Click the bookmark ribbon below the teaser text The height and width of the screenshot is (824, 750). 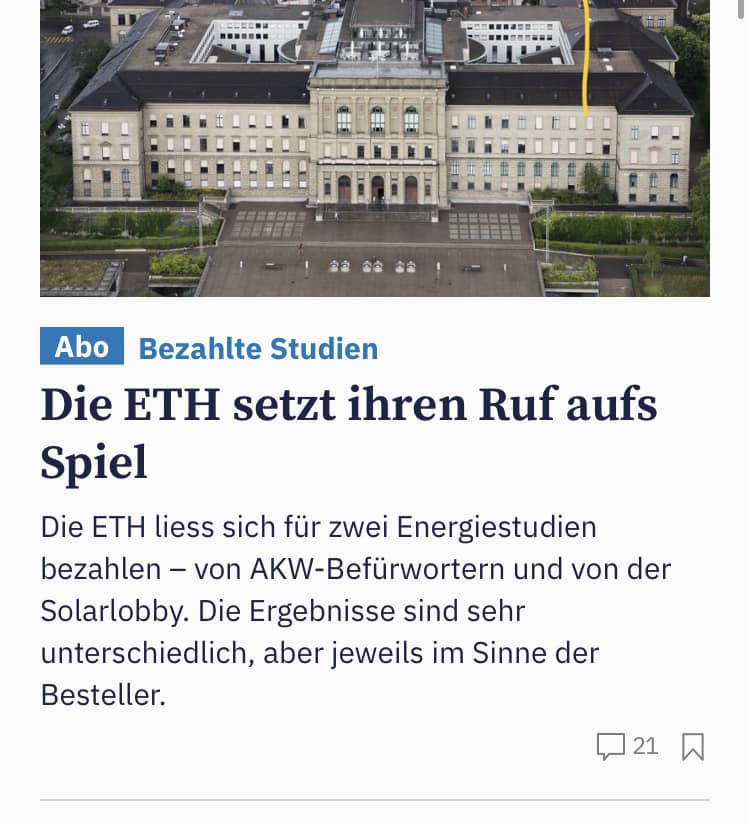(x=692, y=746)
